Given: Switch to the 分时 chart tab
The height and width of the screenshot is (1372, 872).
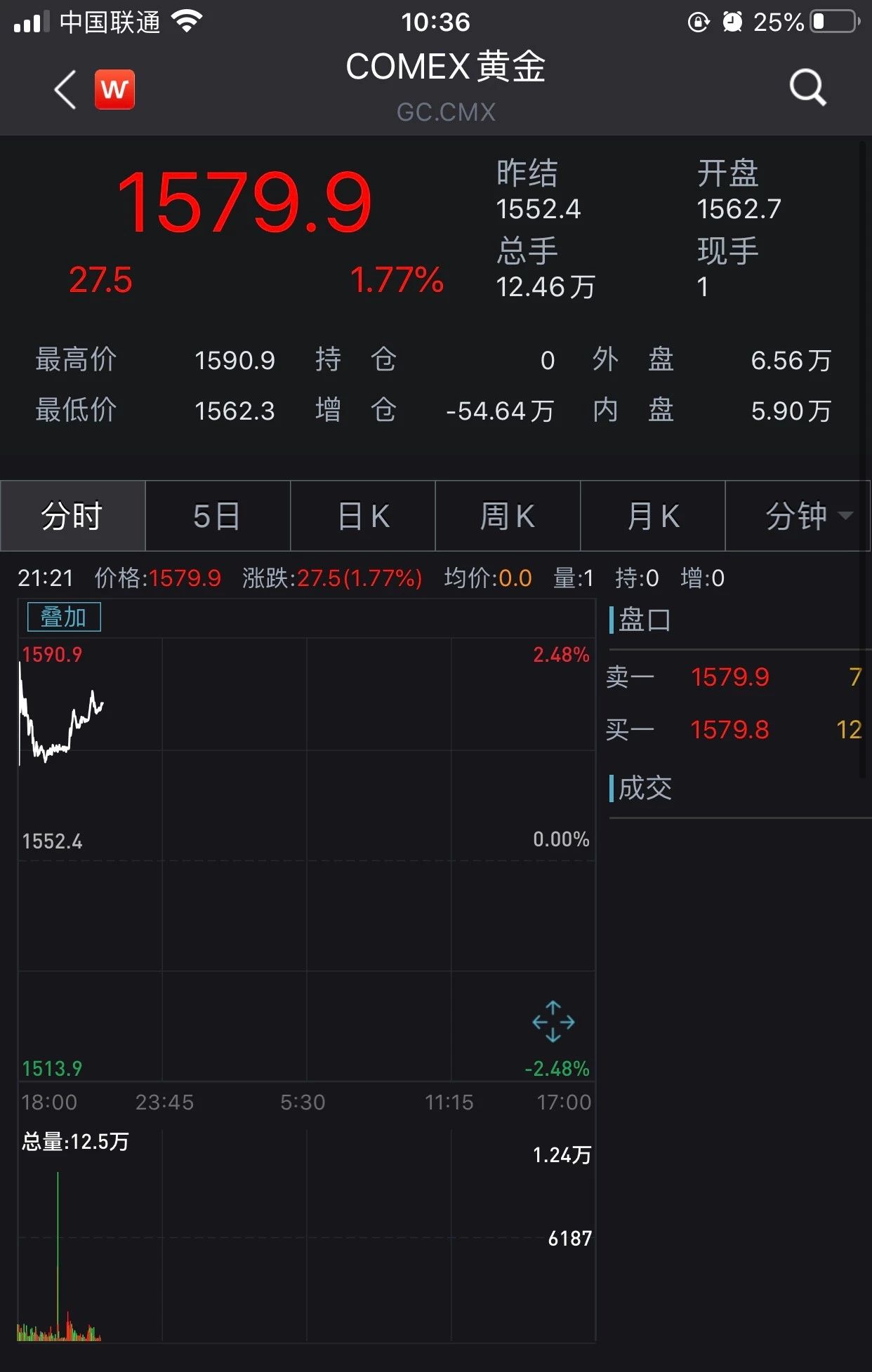Looking at the screenshot, I should (x=73, y=517).
